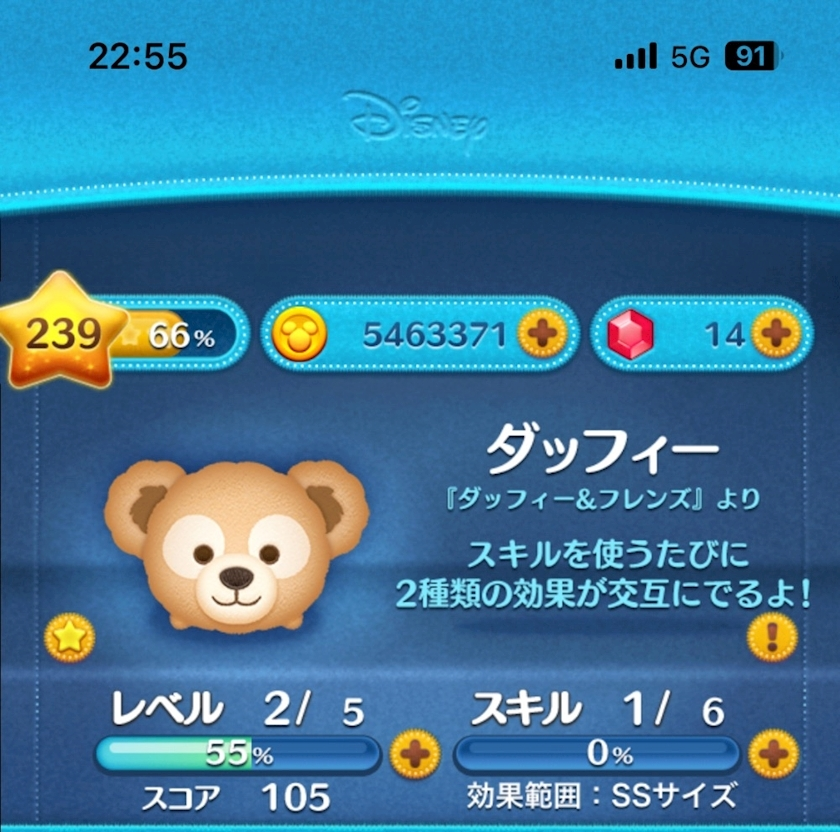
Task: Tap the plus button next to coin balance
Action: [543, 335]
